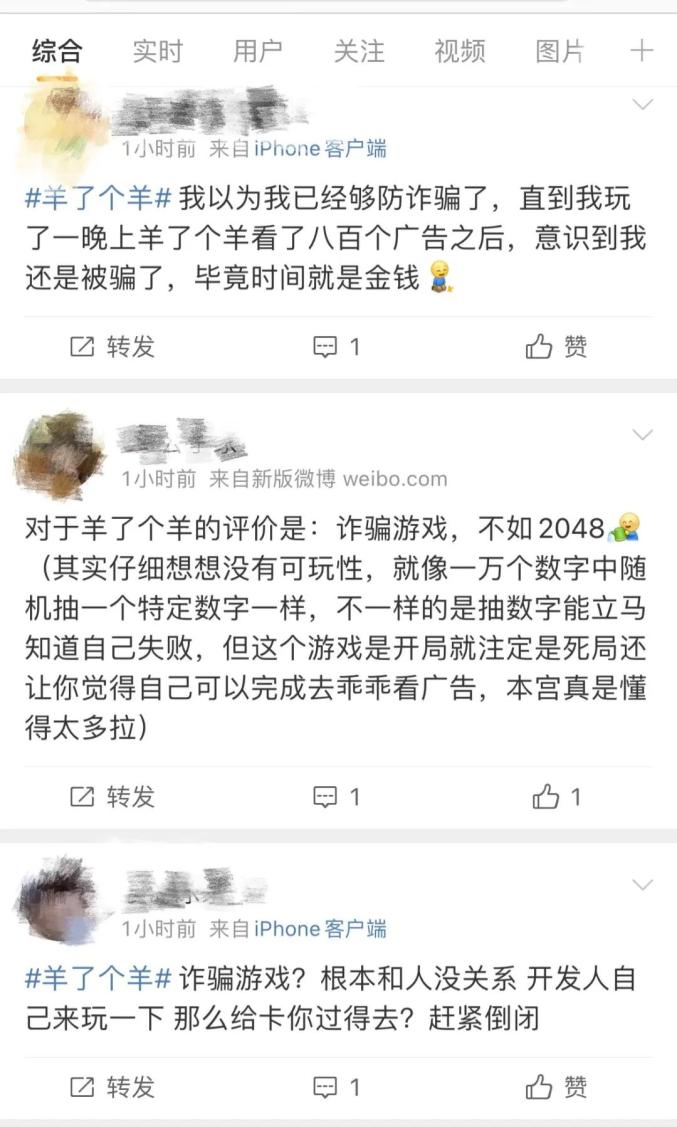Like the 赶紧倒闭 post

[x=556, y=1087]
